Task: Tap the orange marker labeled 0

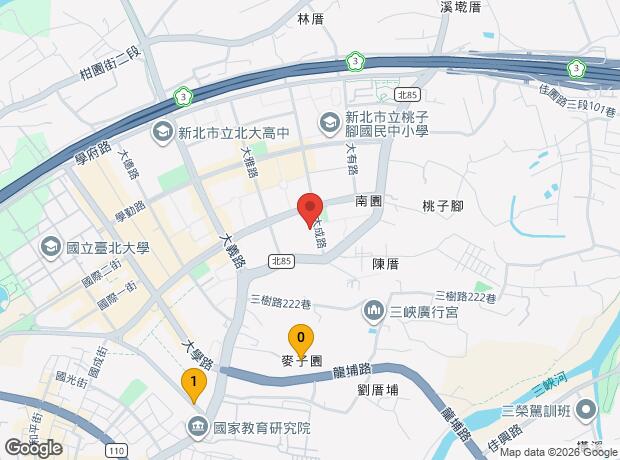Action: (301, 339)
